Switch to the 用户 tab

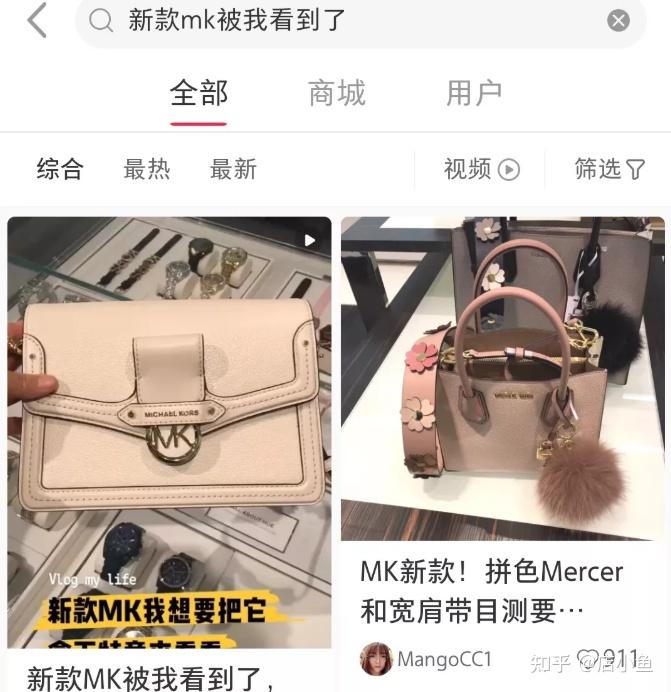tap(473, 94)
